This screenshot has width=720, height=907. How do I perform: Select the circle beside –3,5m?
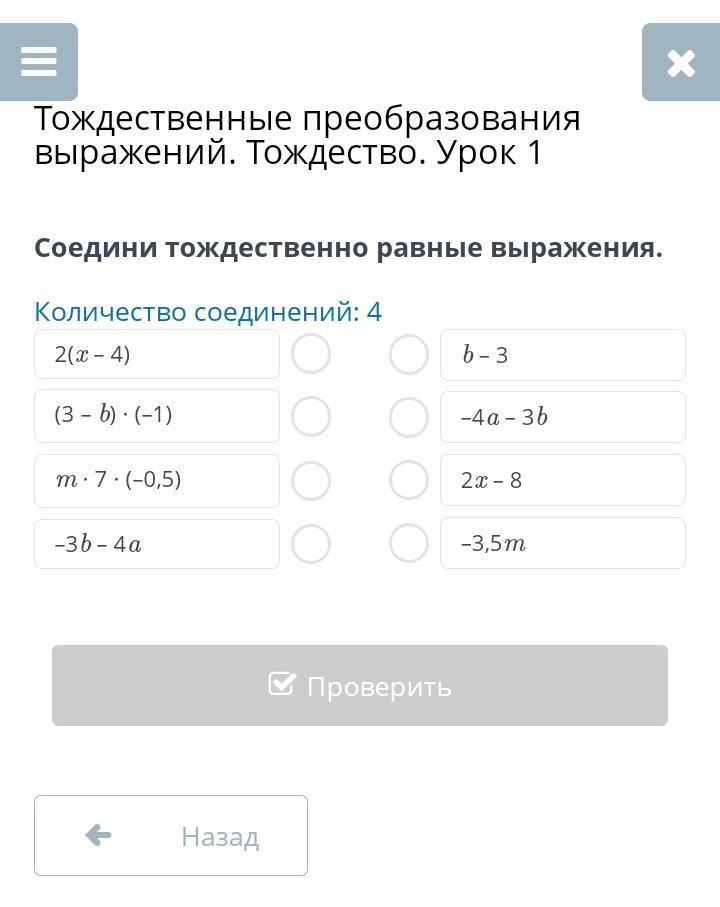tap(409, 543)
